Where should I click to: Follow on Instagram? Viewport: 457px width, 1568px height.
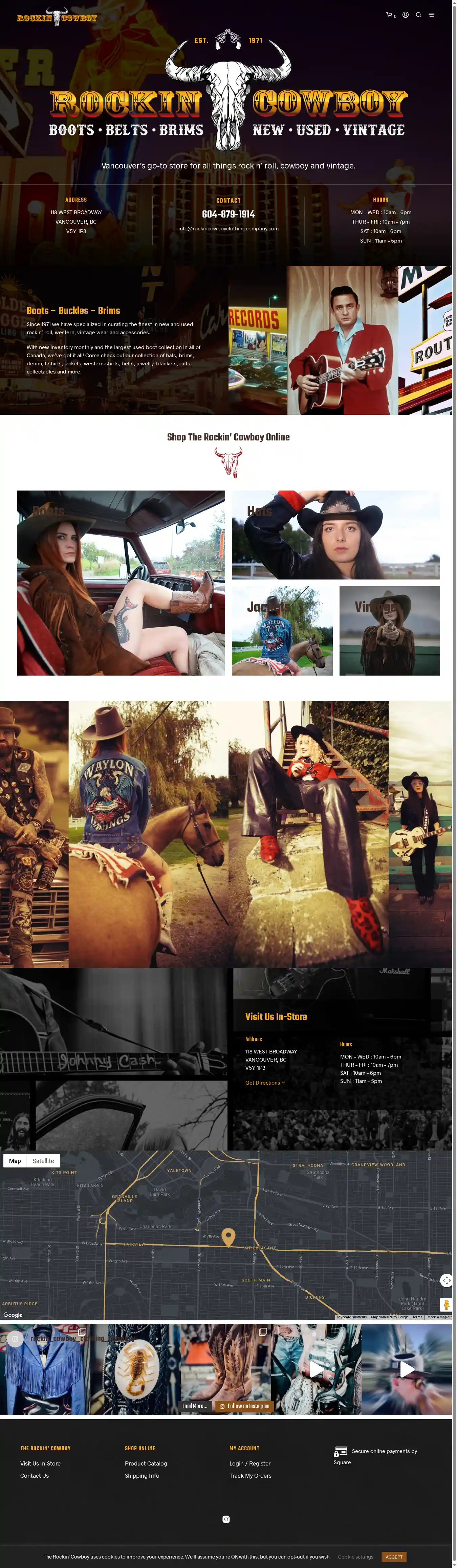coord(244,1406)
